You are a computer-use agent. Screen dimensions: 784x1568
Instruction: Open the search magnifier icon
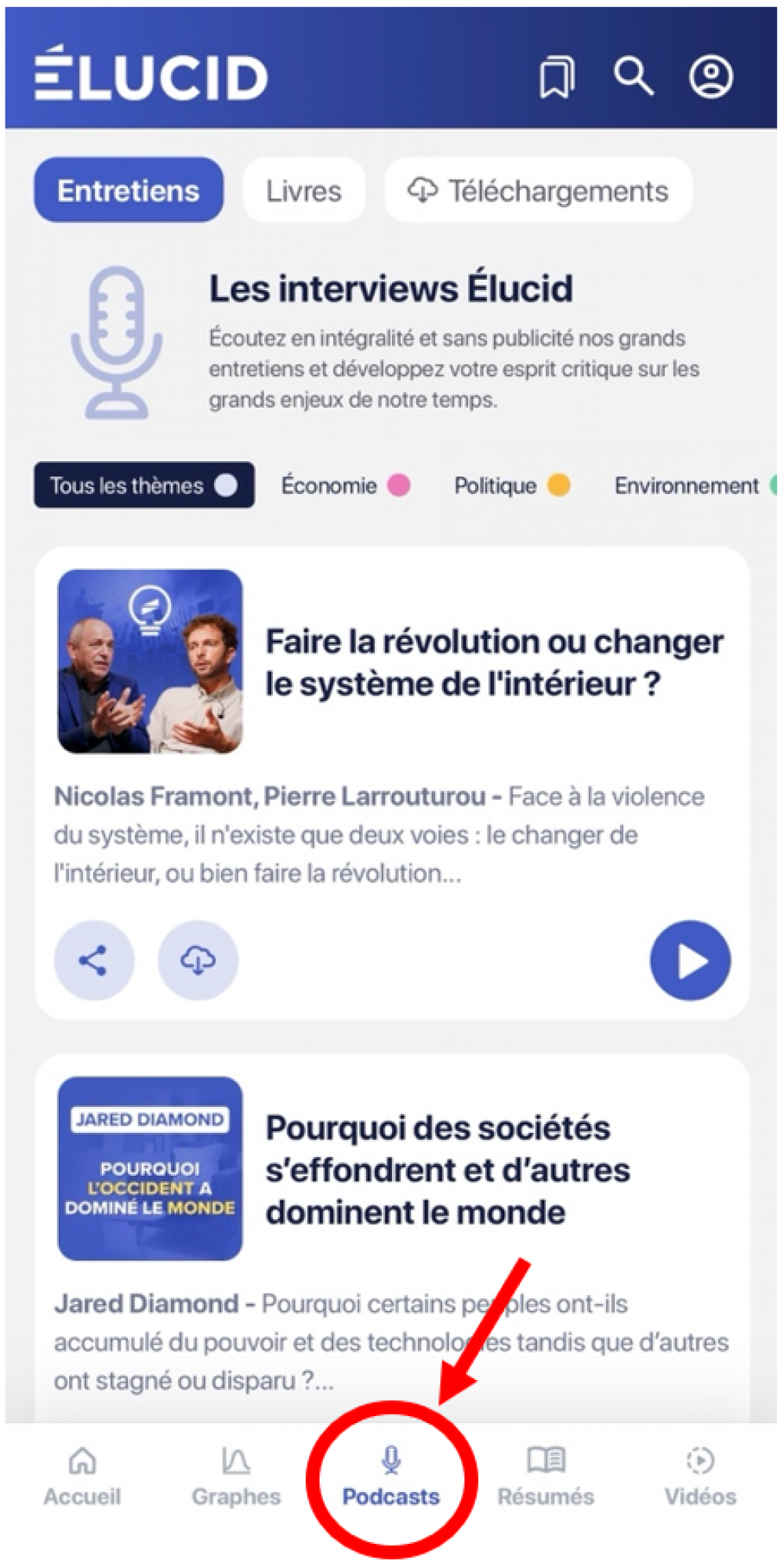[633, 76]
